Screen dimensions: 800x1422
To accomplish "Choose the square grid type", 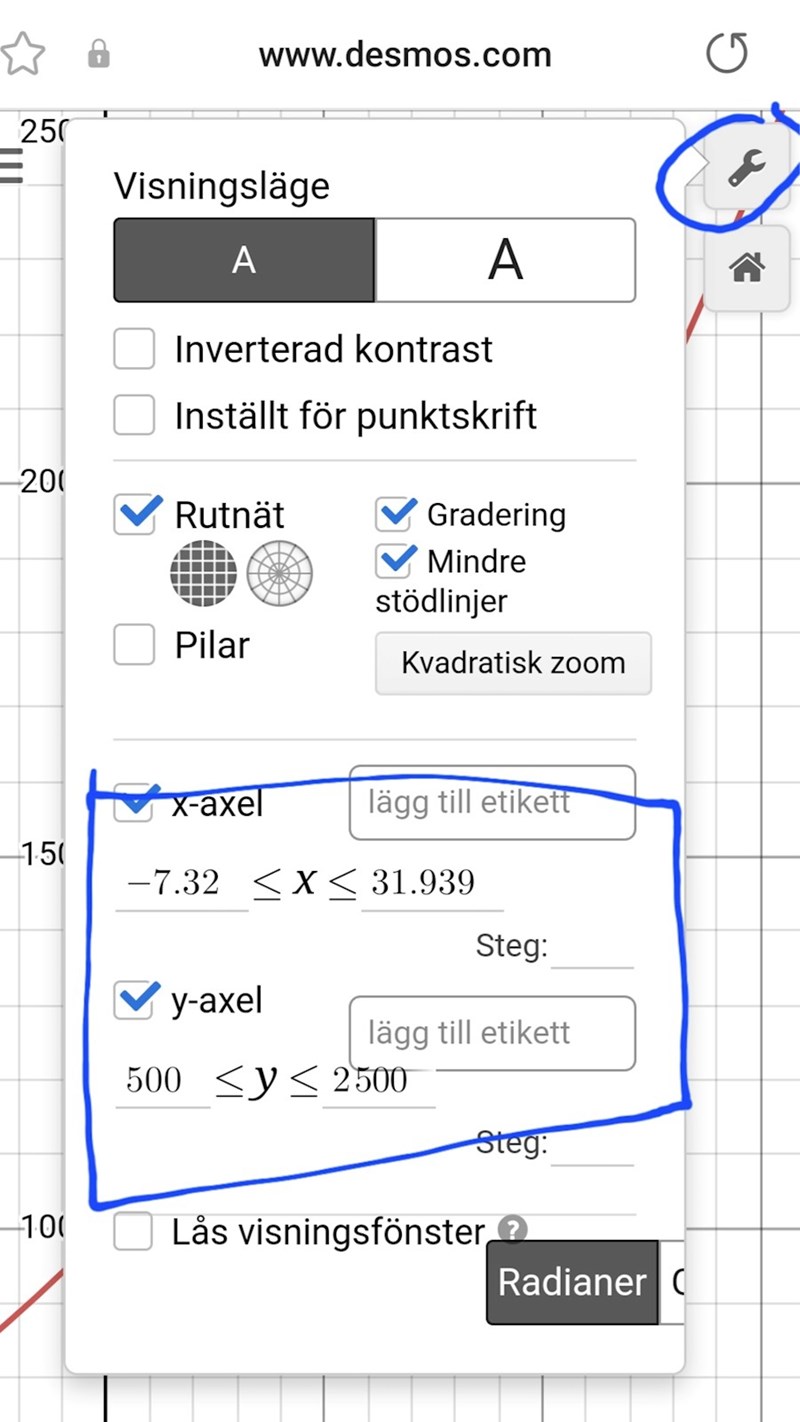I will [203, 574].
